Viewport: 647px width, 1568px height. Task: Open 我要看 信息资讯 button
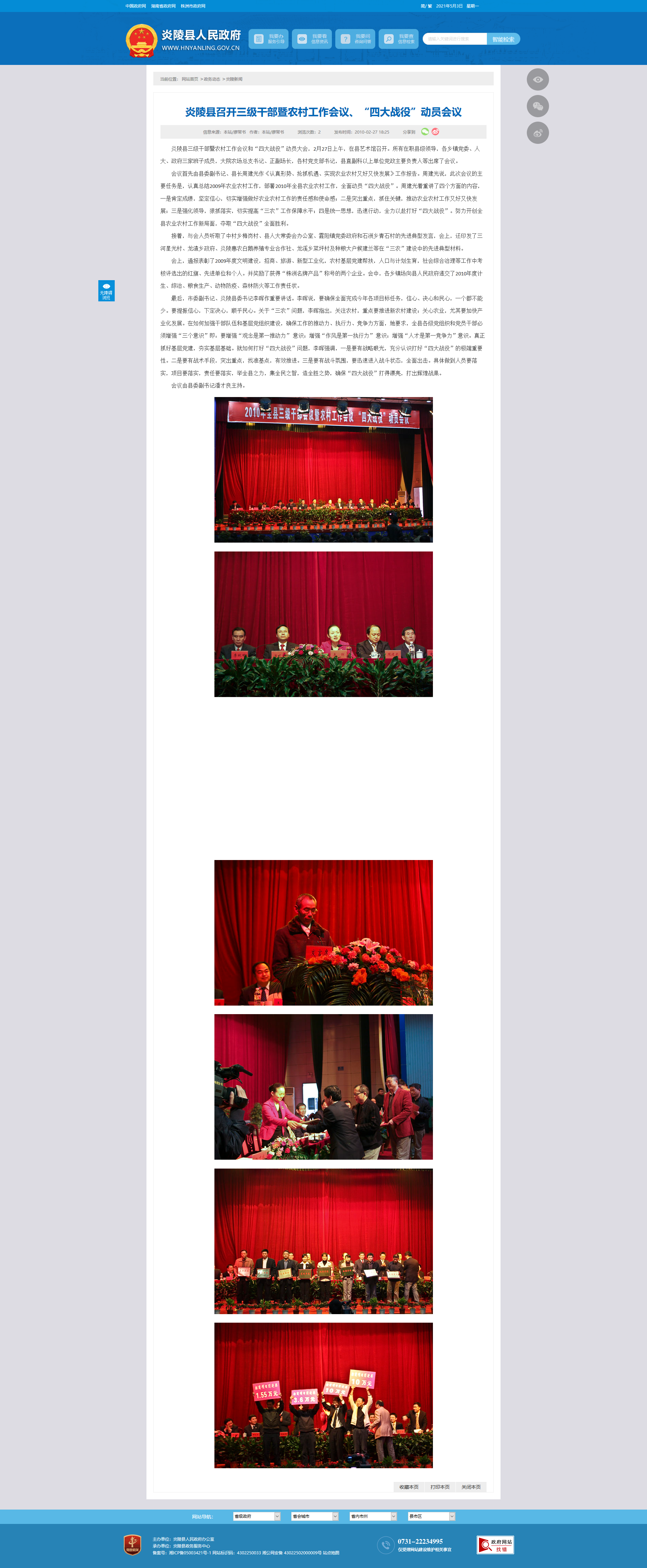311,39
